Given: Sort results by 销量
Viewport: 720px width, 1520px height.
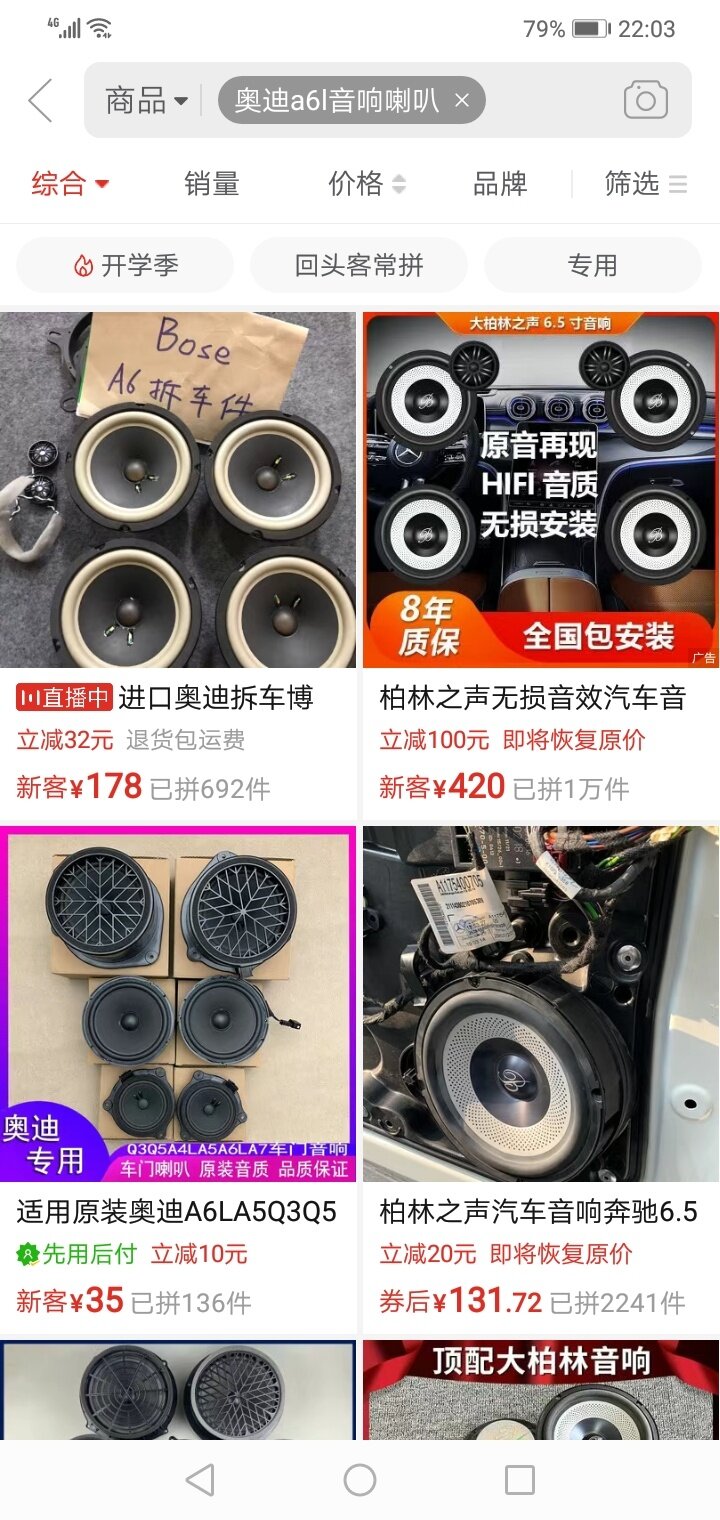Looking at the screenshot, I should [x=212, y=184].
